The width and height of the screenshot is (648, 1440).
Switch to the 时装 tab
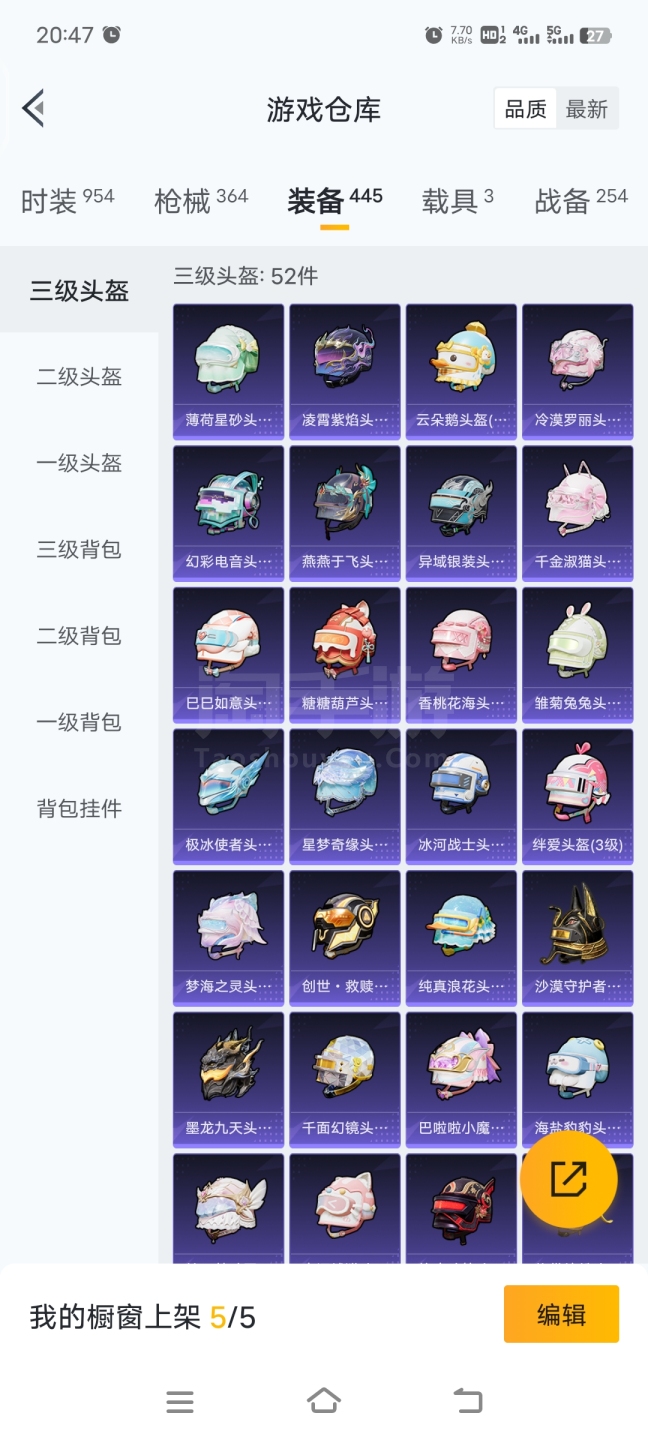(67, 201)
